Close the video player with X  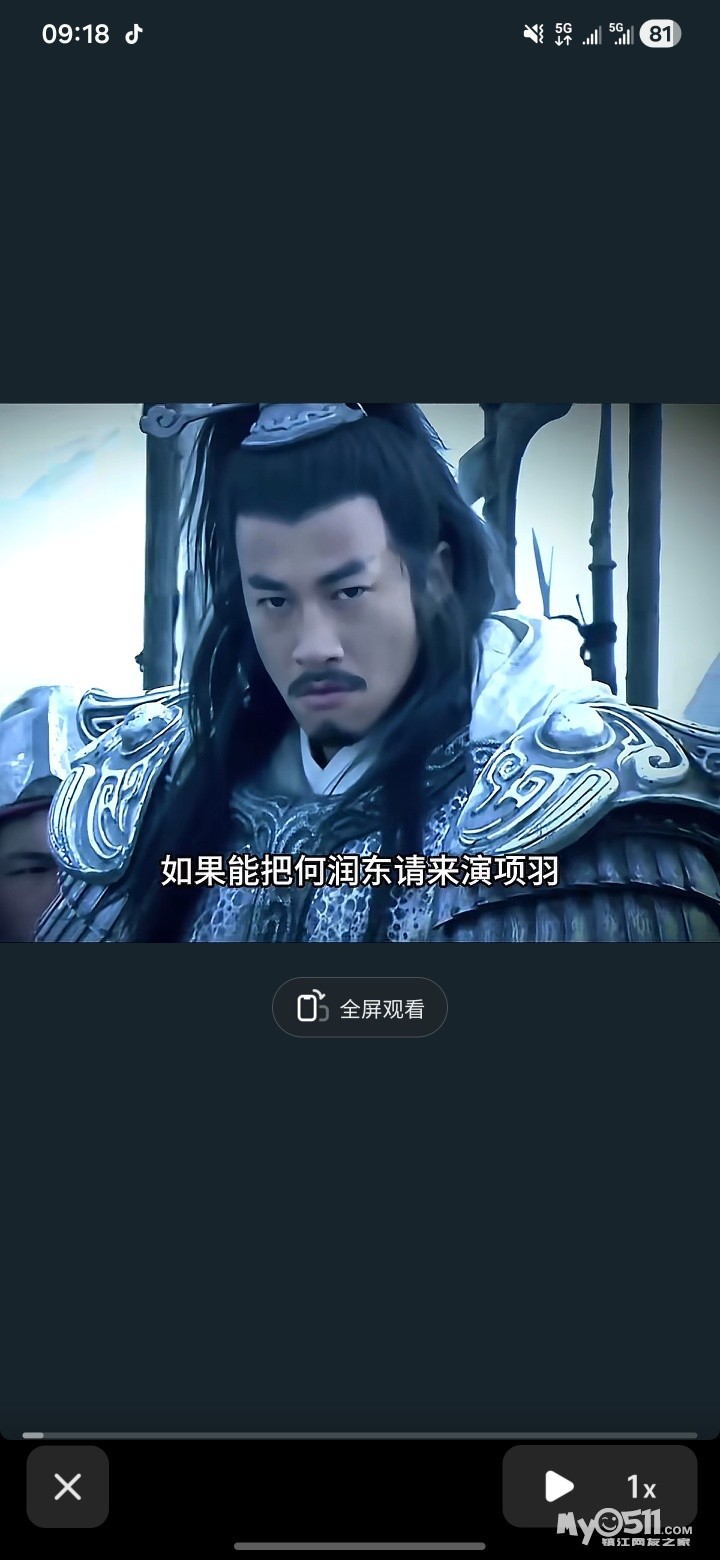[68, 1487]
